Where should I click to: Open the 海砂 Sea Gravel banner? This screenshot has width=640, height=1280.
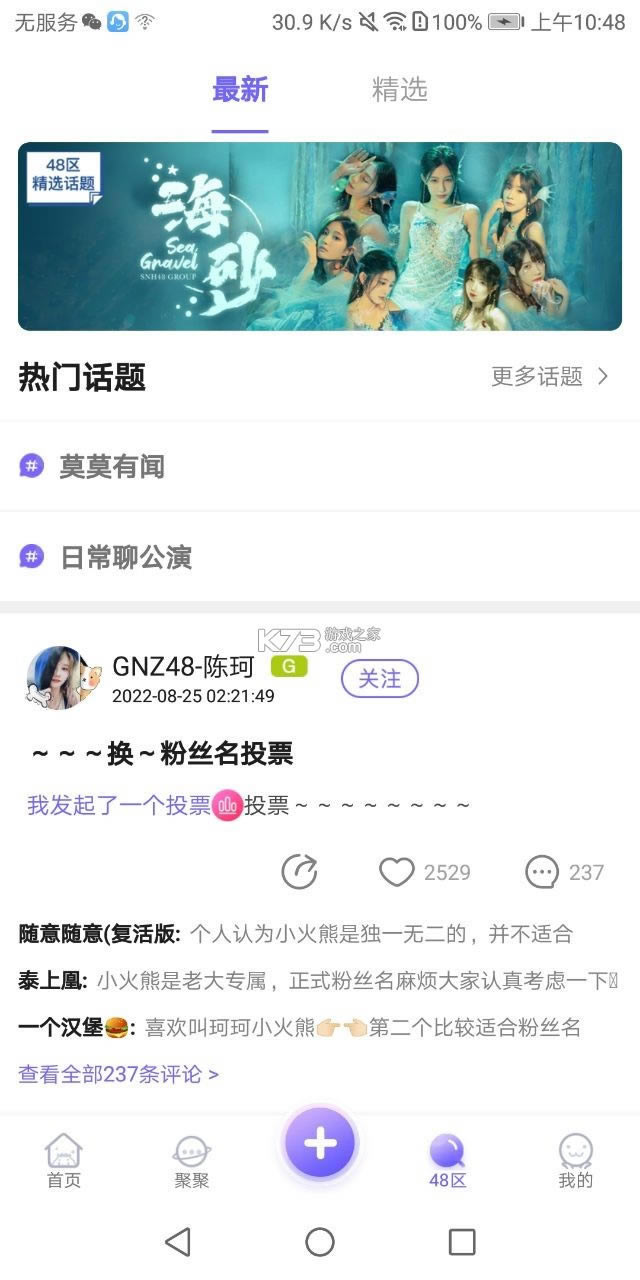click(320, 236)
